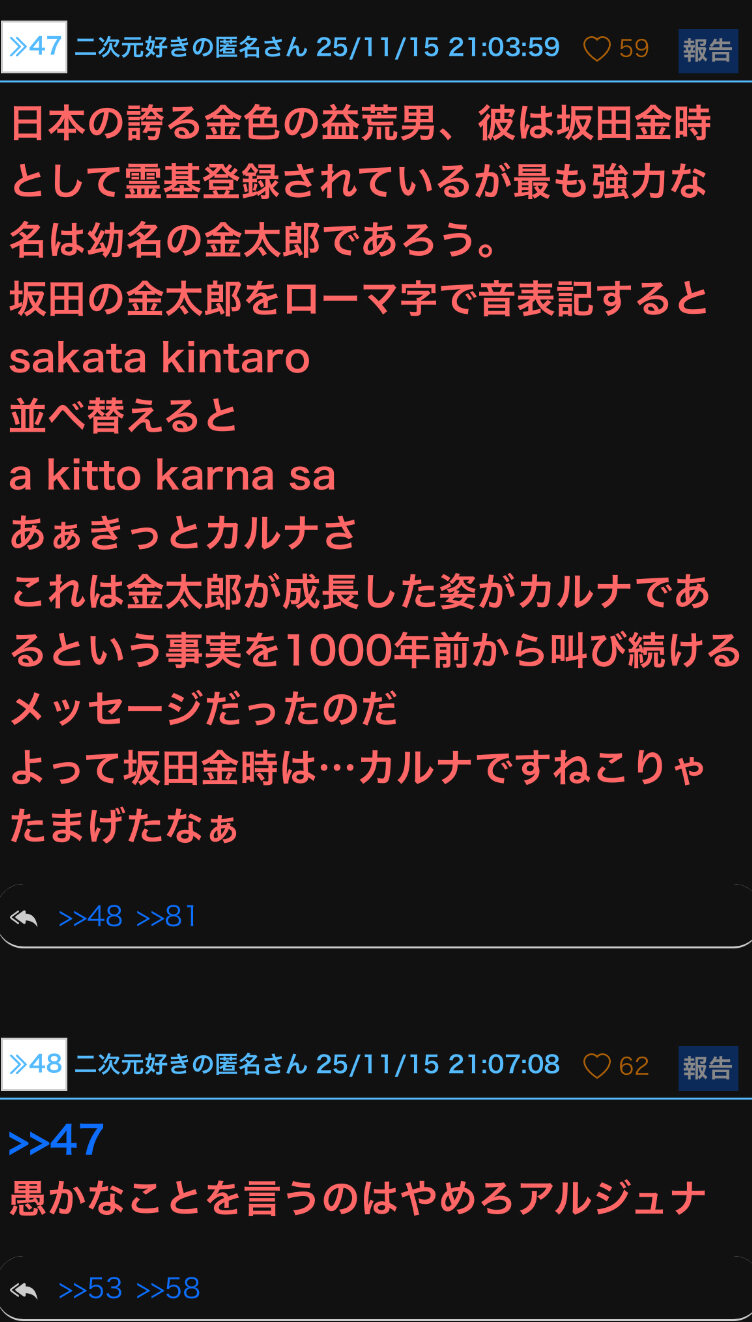Open reply link >>81 under post 47
This screenshot has width=752, height=1322.
[166, 916]
